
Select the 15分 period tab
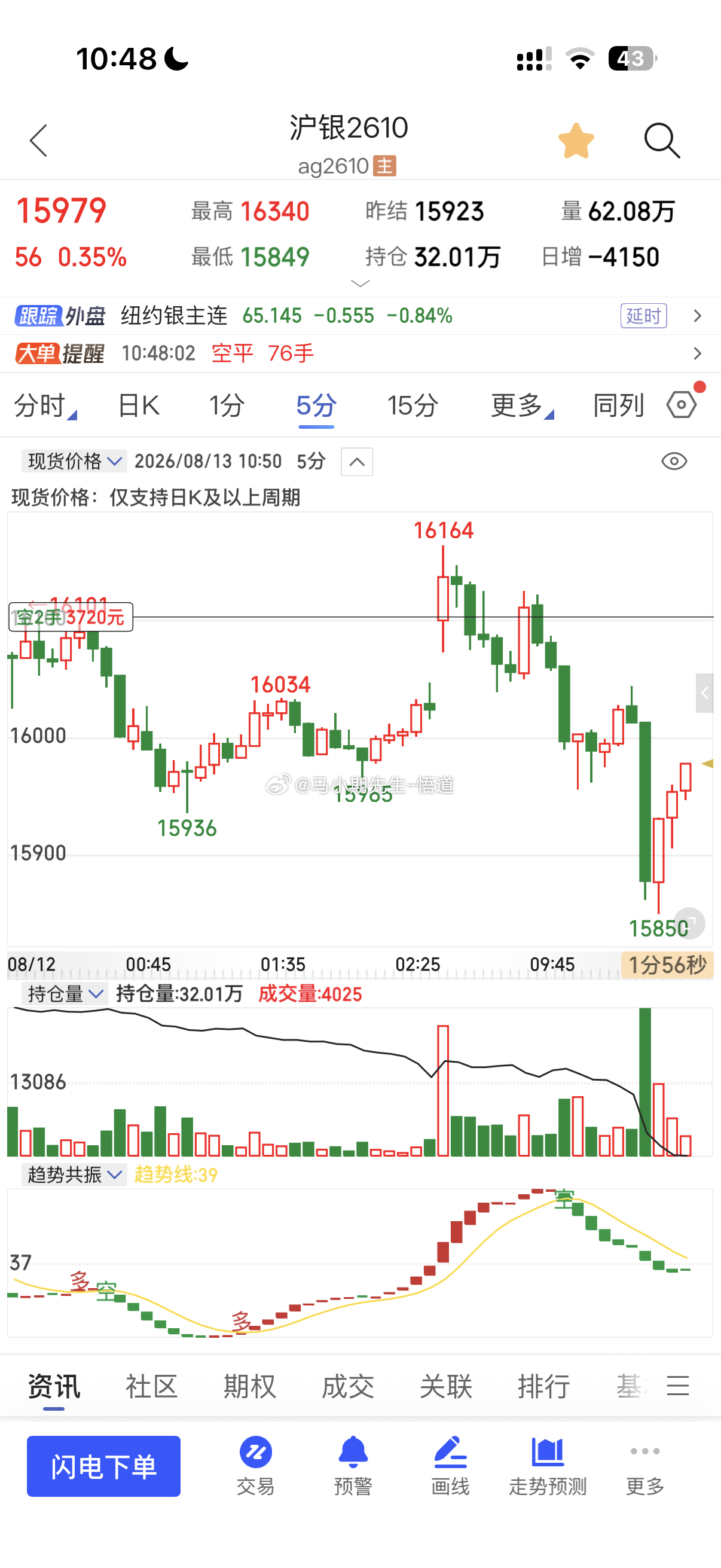coord(413,405)
